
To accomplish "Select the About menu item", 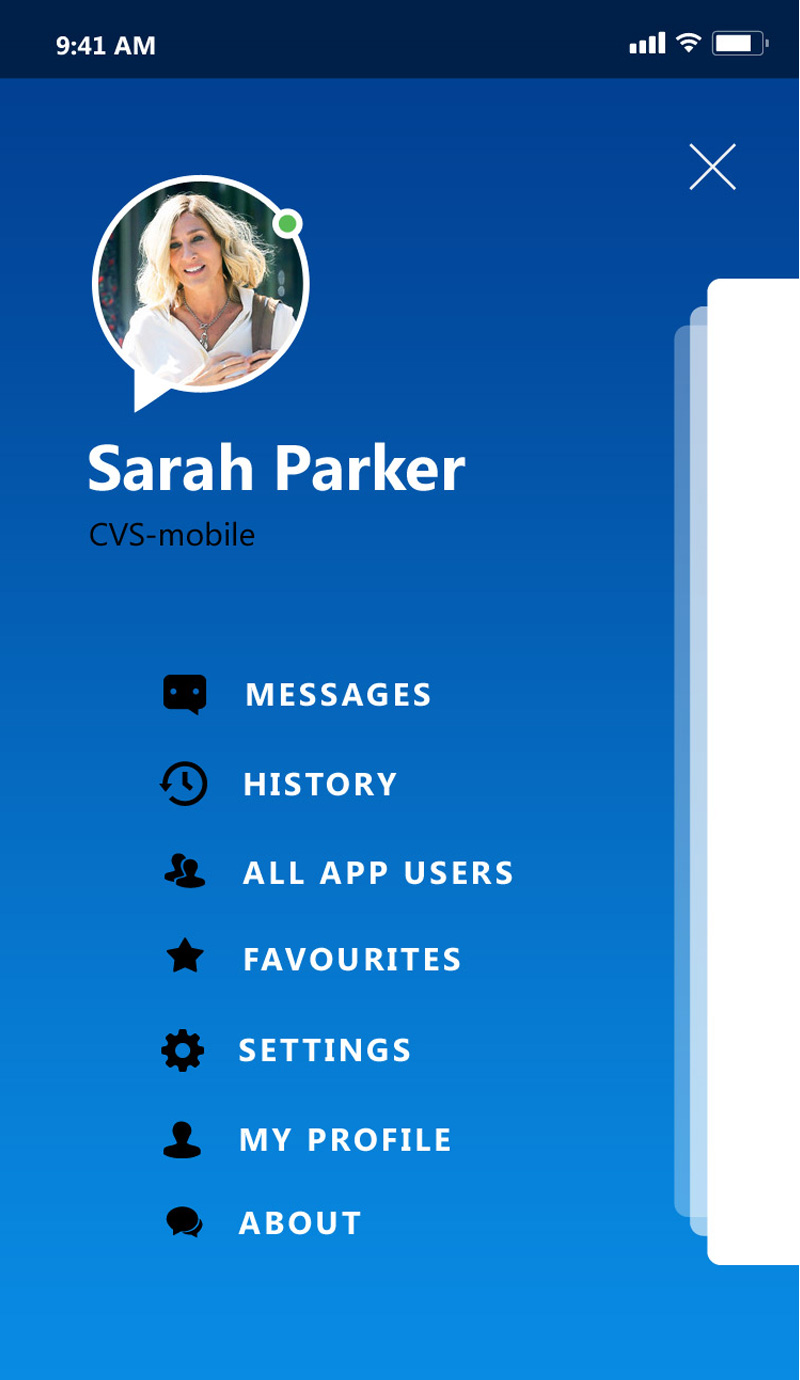I will click(x=300, y=1223).
